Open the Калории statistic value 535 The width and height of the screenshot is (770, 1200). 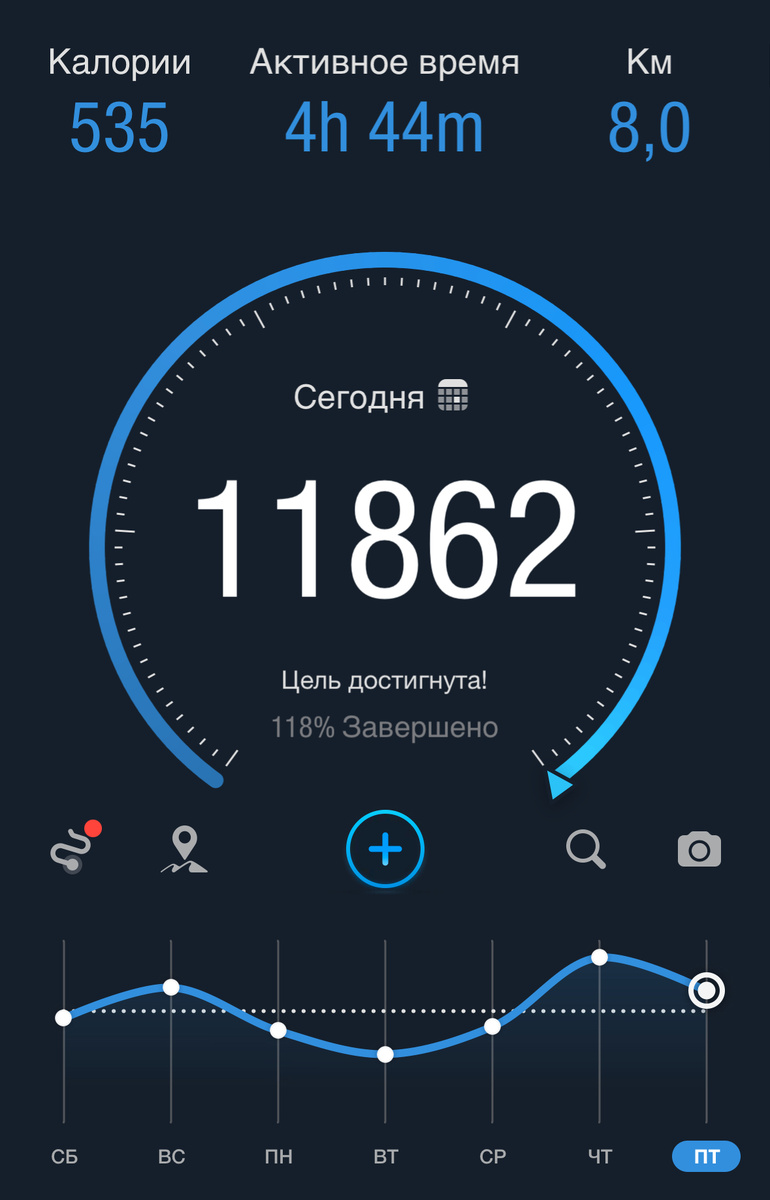tap(118, 127)
